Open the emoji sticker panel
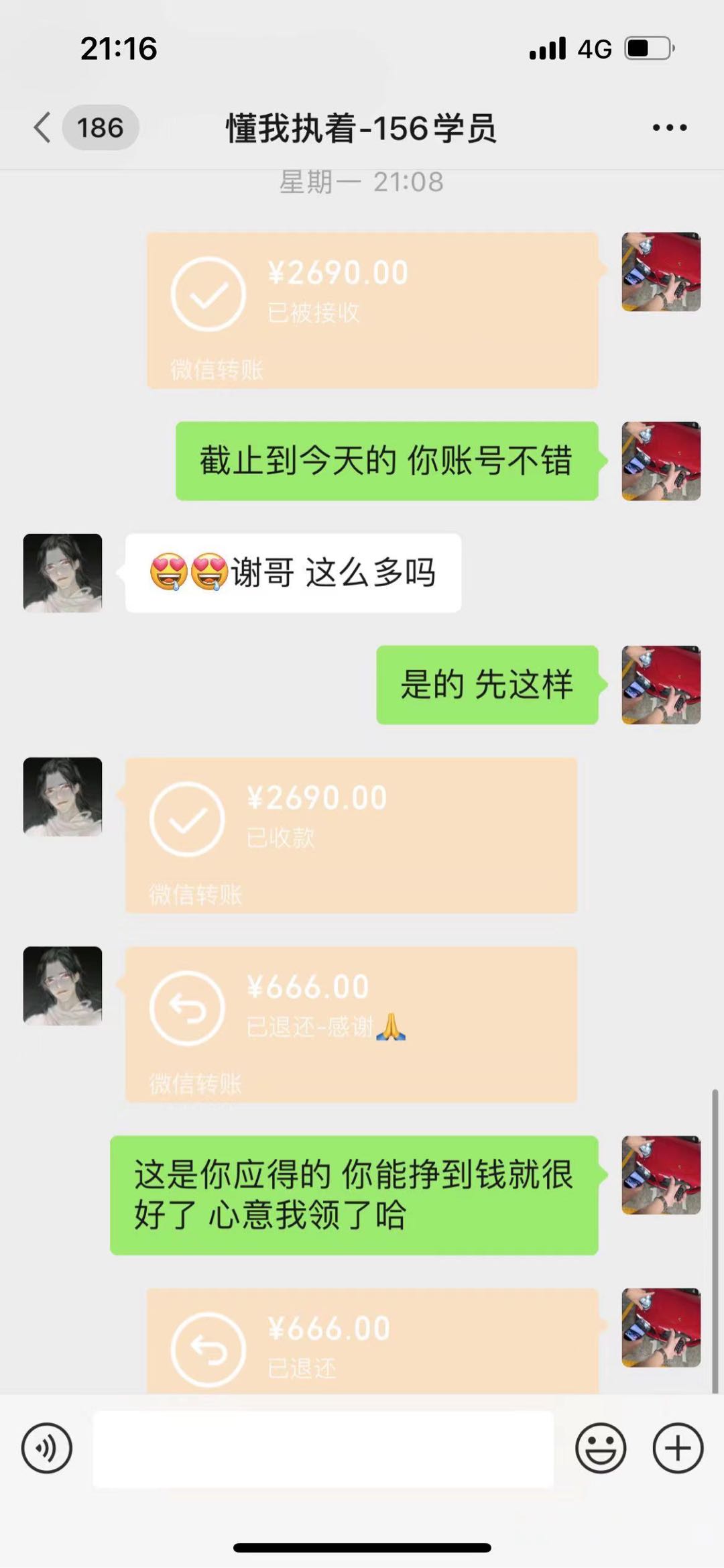724x1568 pixels. (x=600, y=1448)
